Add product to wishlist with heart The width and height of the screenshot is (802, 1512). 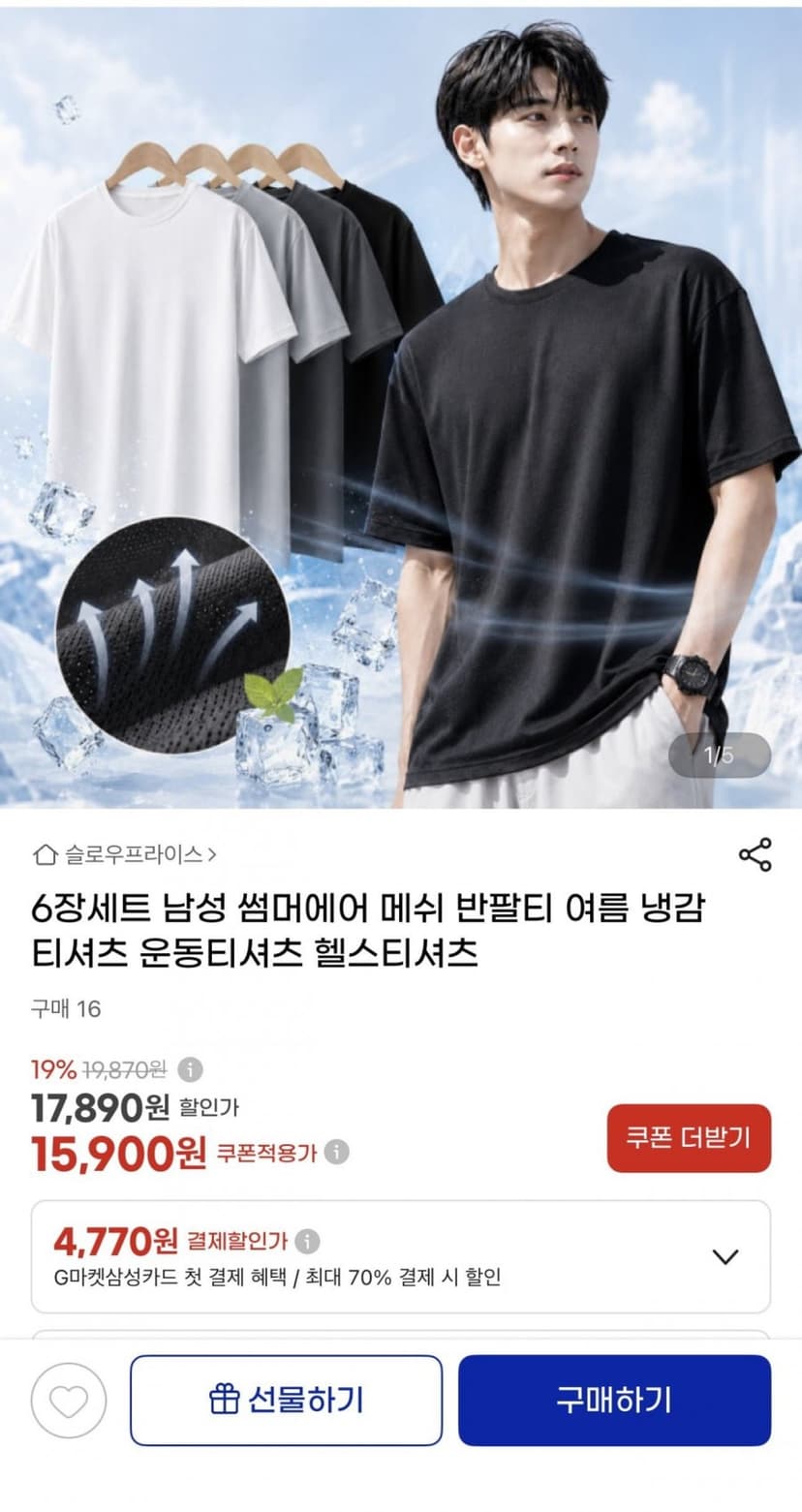coord(69,1401)
